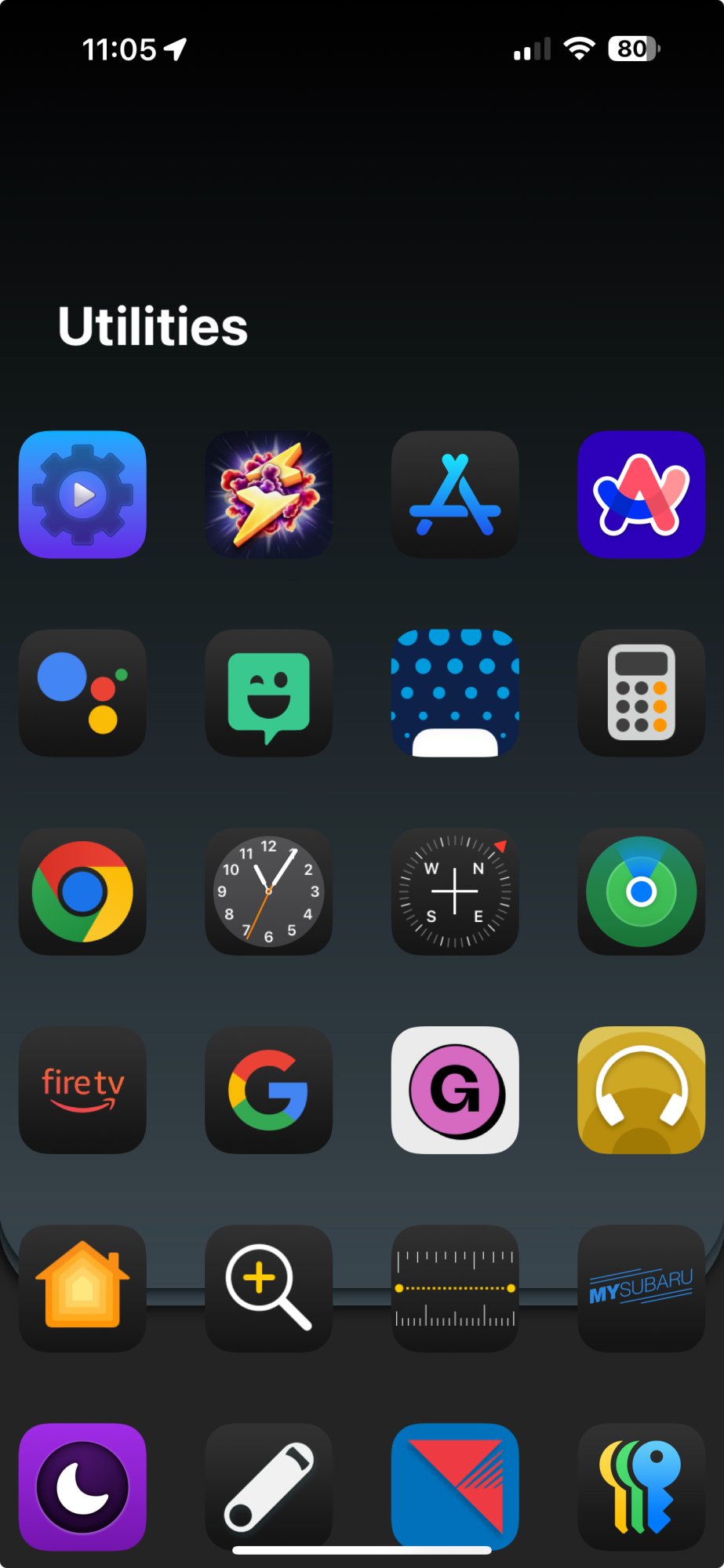Launch the lightning bolt explosion app
Viewport: 724px width, 1568px height.
(x=268, y=495)
